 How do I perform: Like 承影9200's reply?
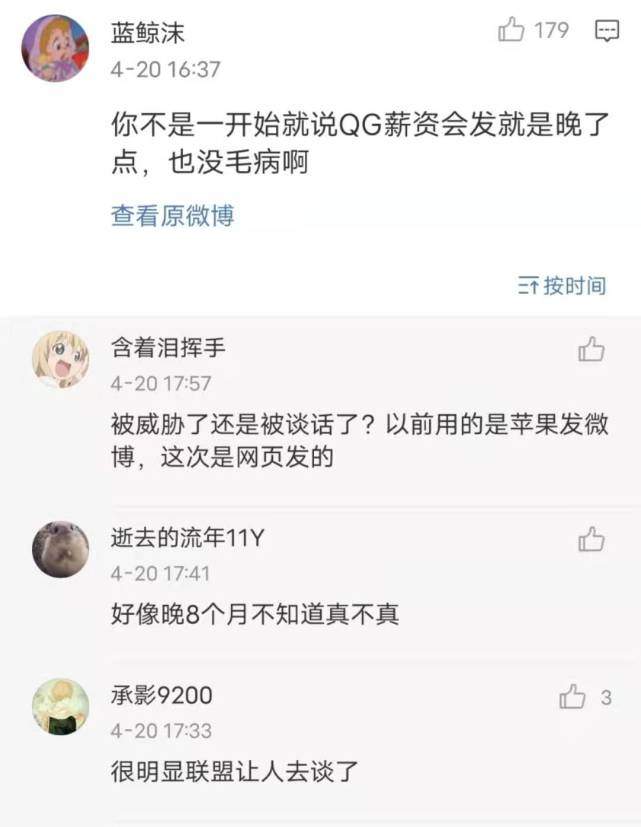pos(573,697)
